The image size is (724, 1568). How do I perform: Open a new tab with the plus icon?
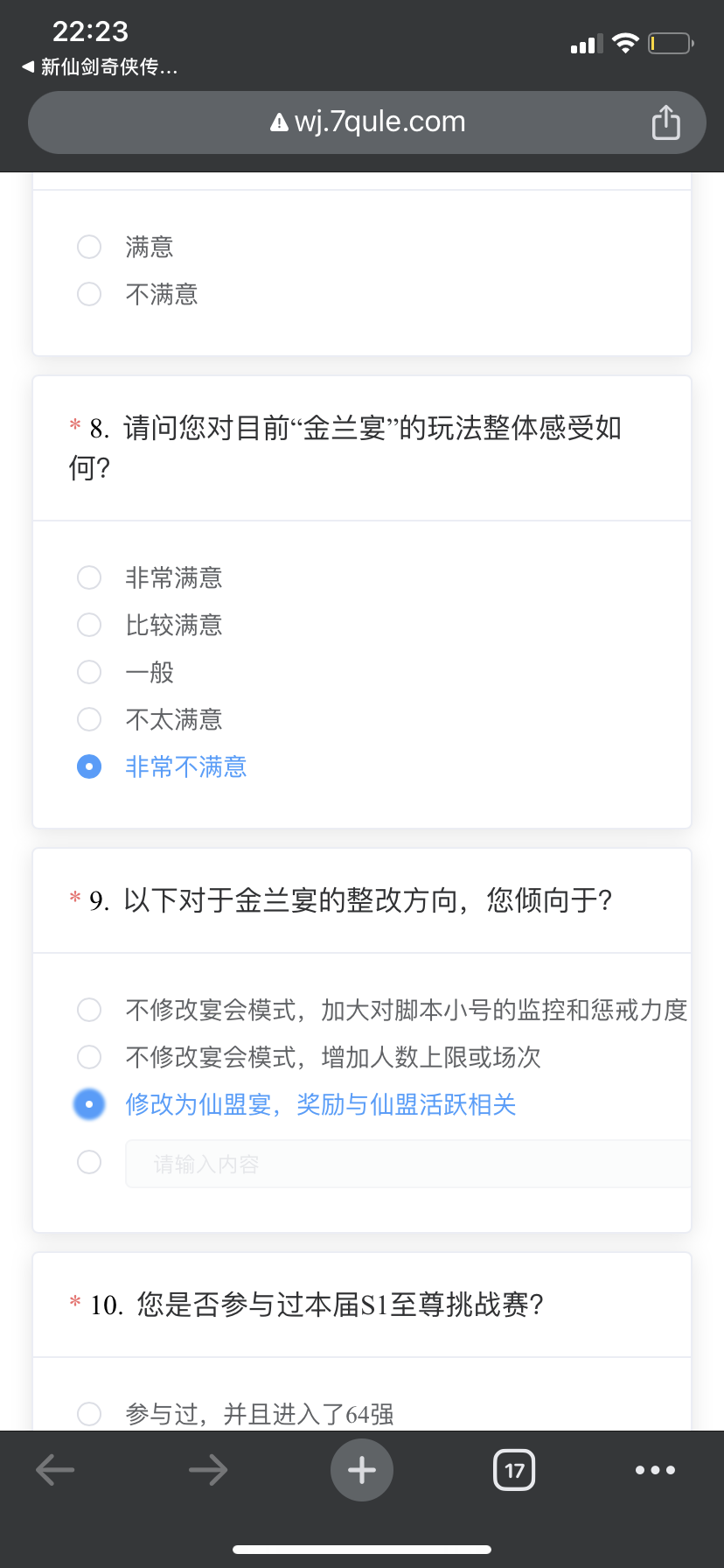pos(361,1470)
